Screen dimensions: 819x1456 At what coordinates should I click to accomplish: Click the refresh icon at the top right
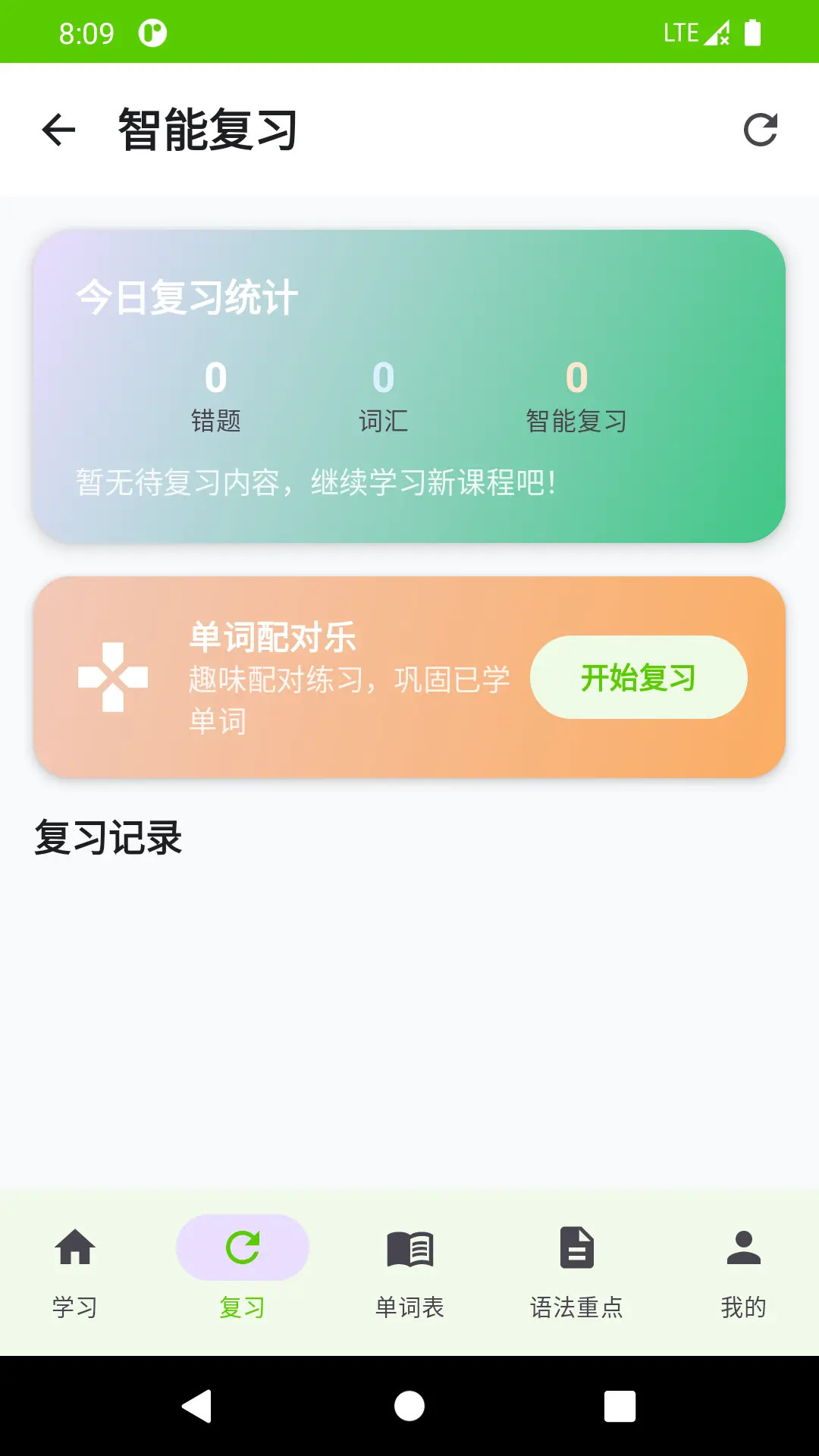point(761,129)
